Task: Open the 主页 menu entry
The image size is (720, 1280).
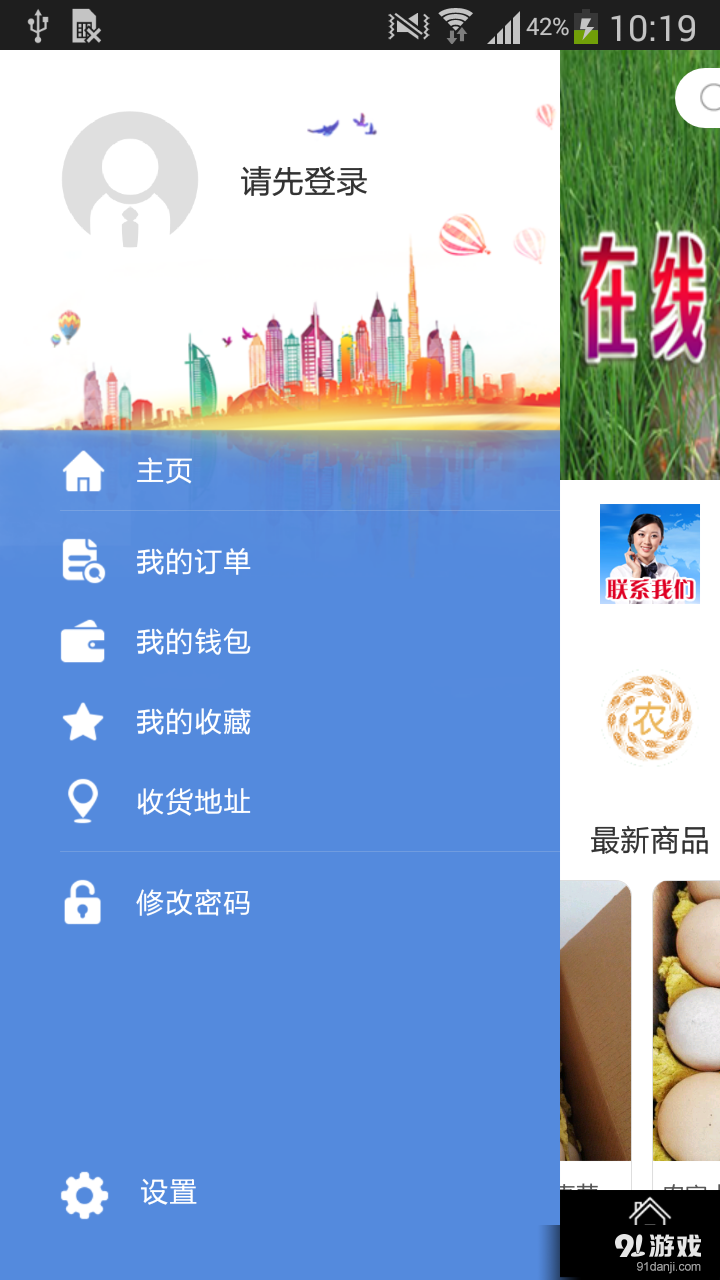Action: 163,470
